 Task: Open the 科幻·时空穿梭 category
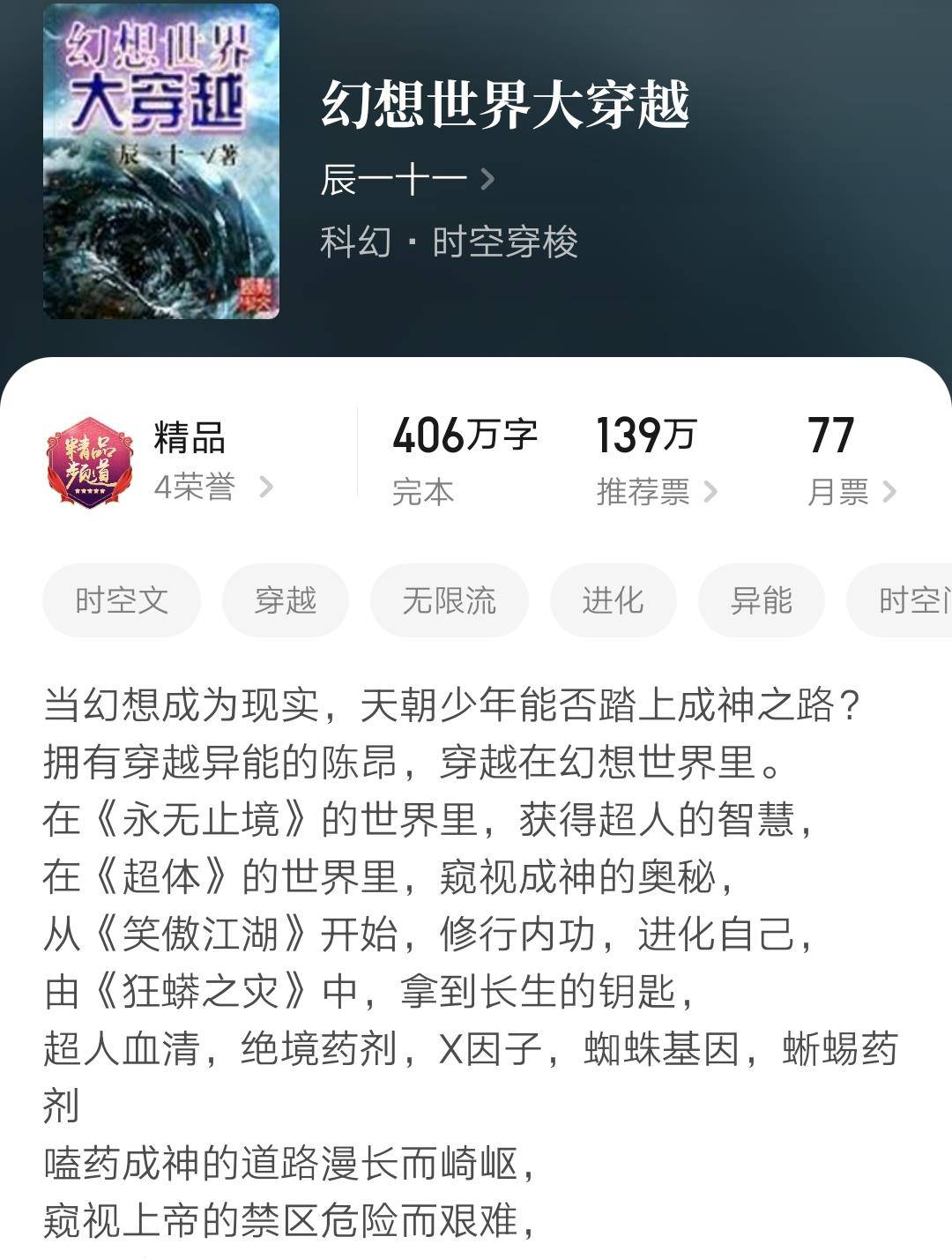tap(448, 242)
